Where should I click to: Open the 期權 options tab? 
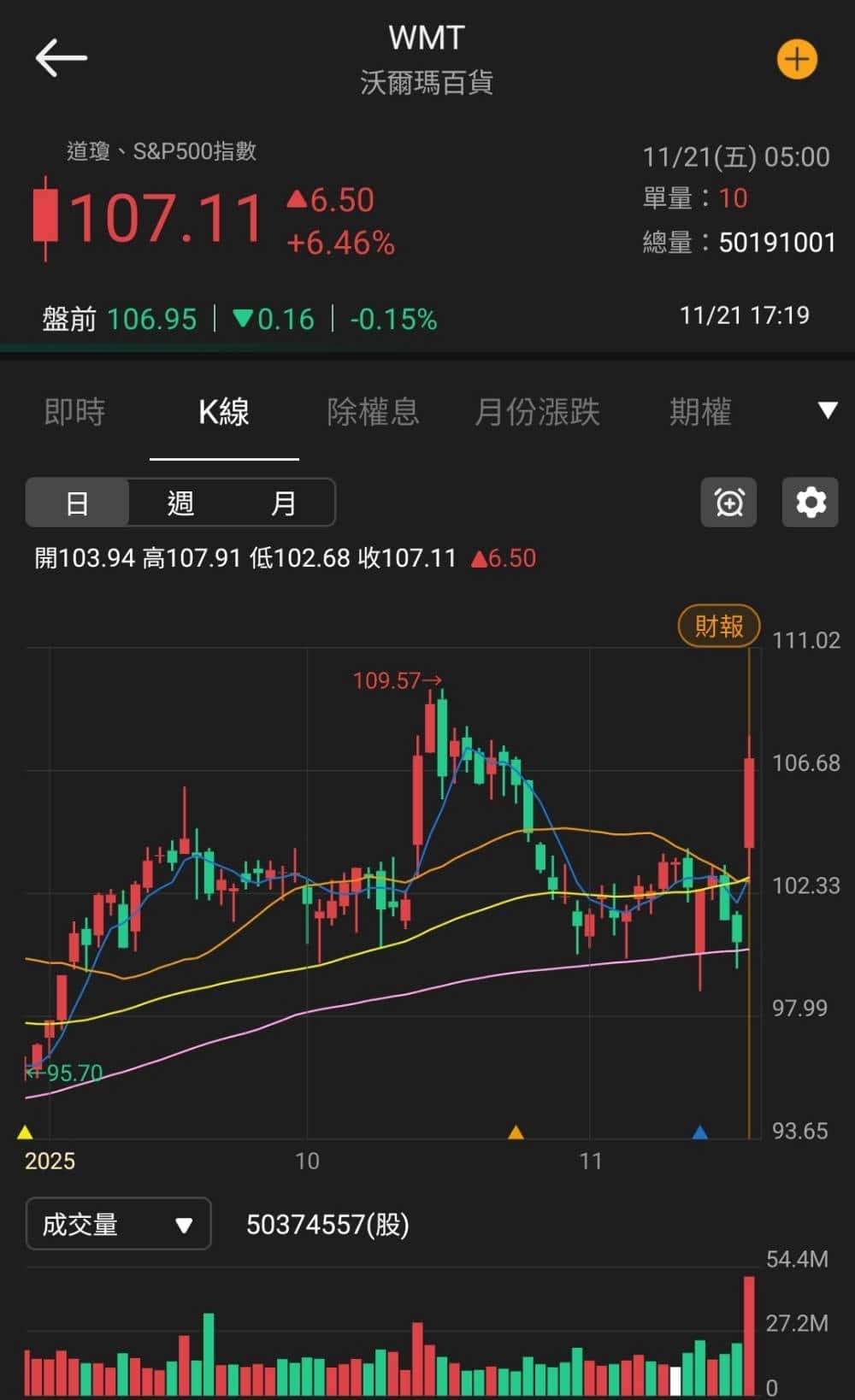(x=700, y=413)
